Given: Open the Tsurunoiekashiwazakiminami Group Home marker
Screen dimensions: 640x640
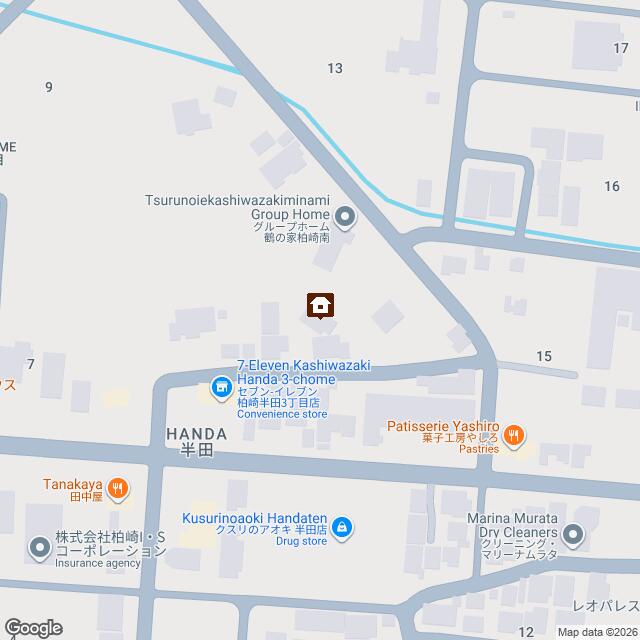Looking at the screenshot, I should (x=345, y=215).
